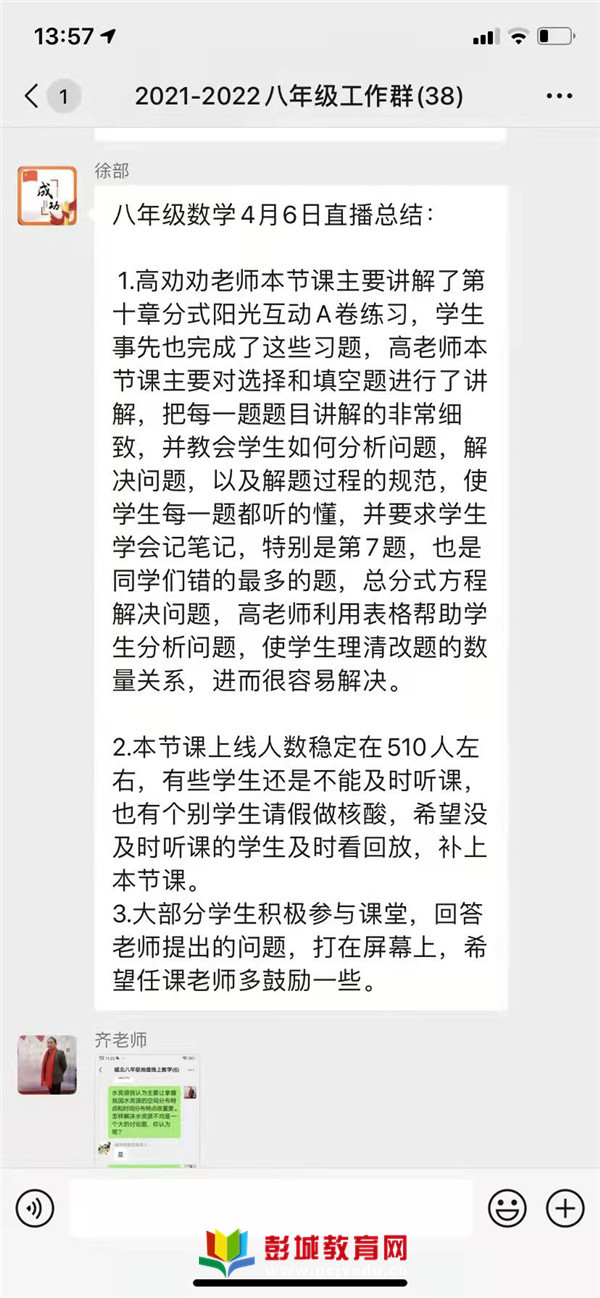The height and width of the screenshot is (1298, 600).
Task: Open 徐部's profile avatar
Action: [x=47, y=195]
